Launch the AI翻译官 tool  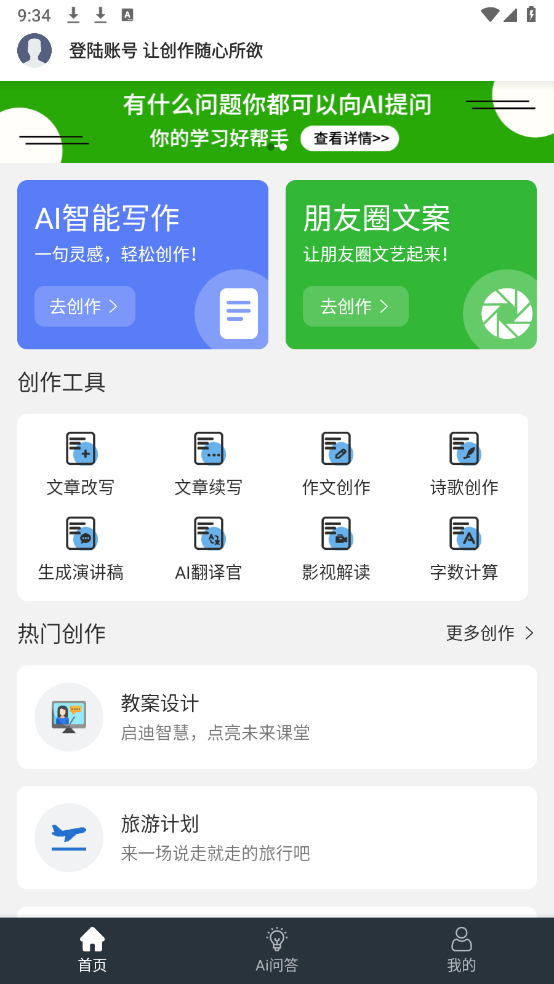tap(208, 549)
